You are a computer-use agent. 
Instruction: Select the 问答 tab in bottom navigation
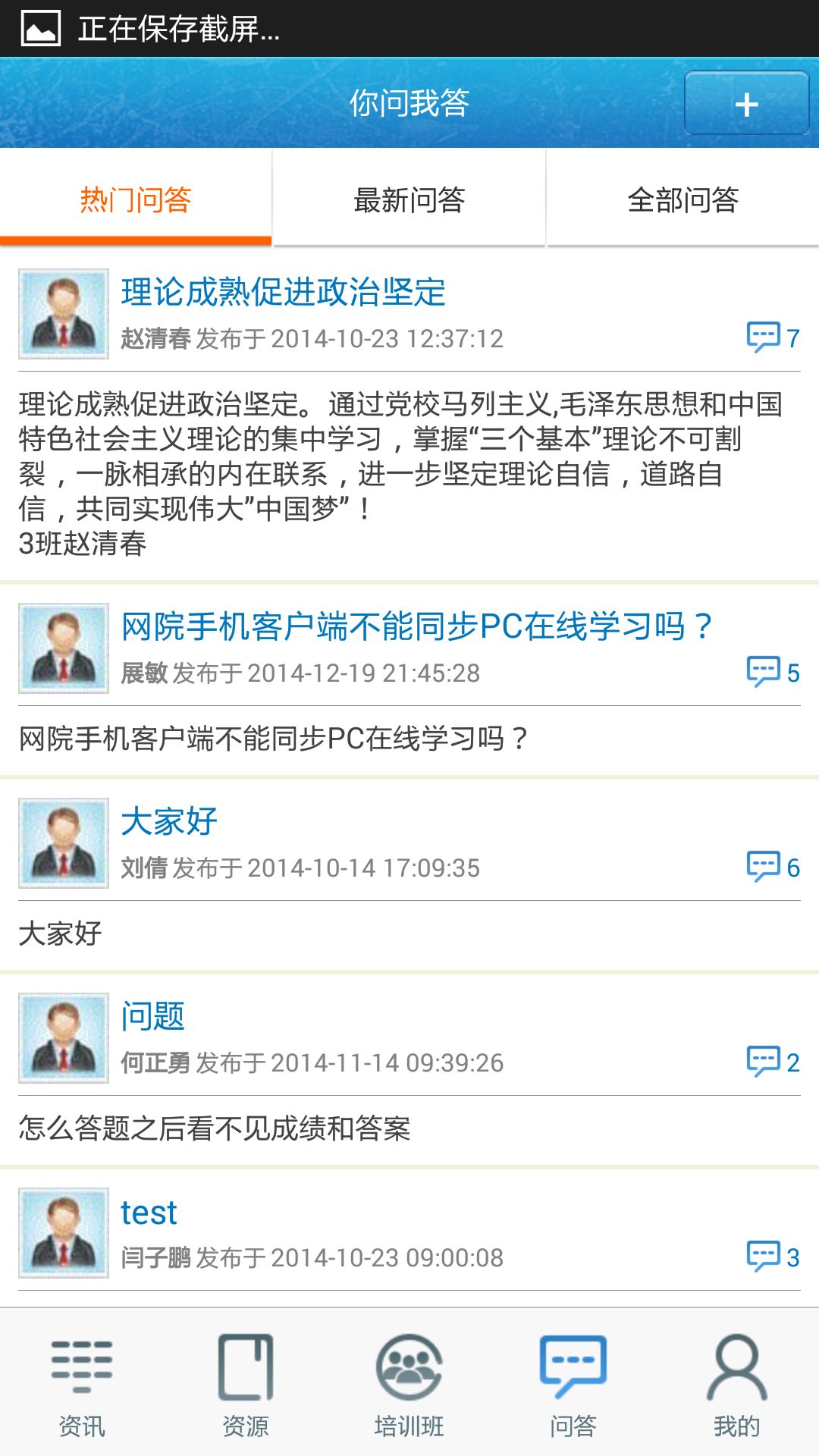pyautogui.click(x=573, y=1384)
